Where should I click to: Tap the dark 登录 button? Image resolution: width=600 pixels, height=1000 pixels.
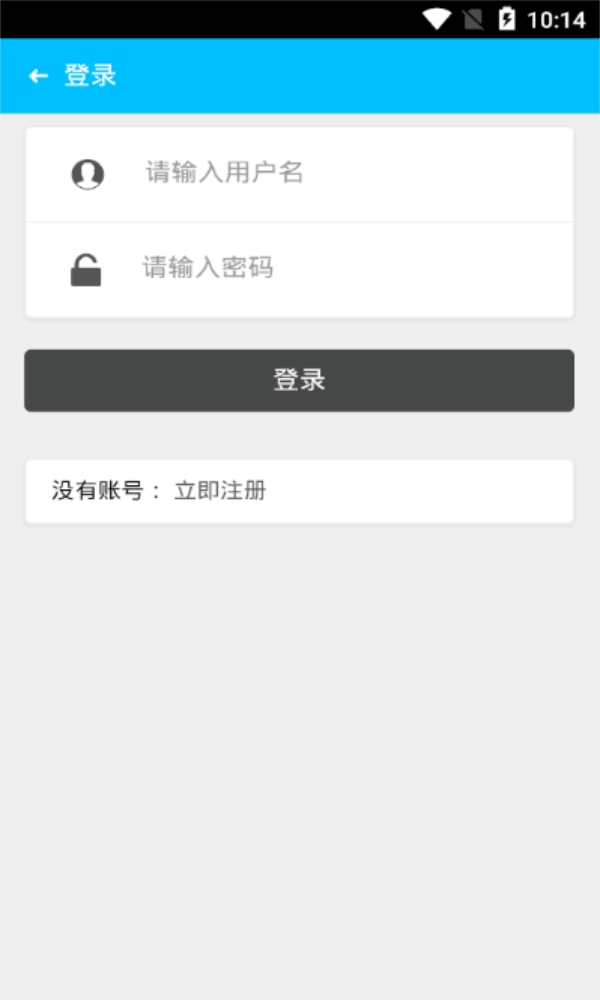coord(299,380)
